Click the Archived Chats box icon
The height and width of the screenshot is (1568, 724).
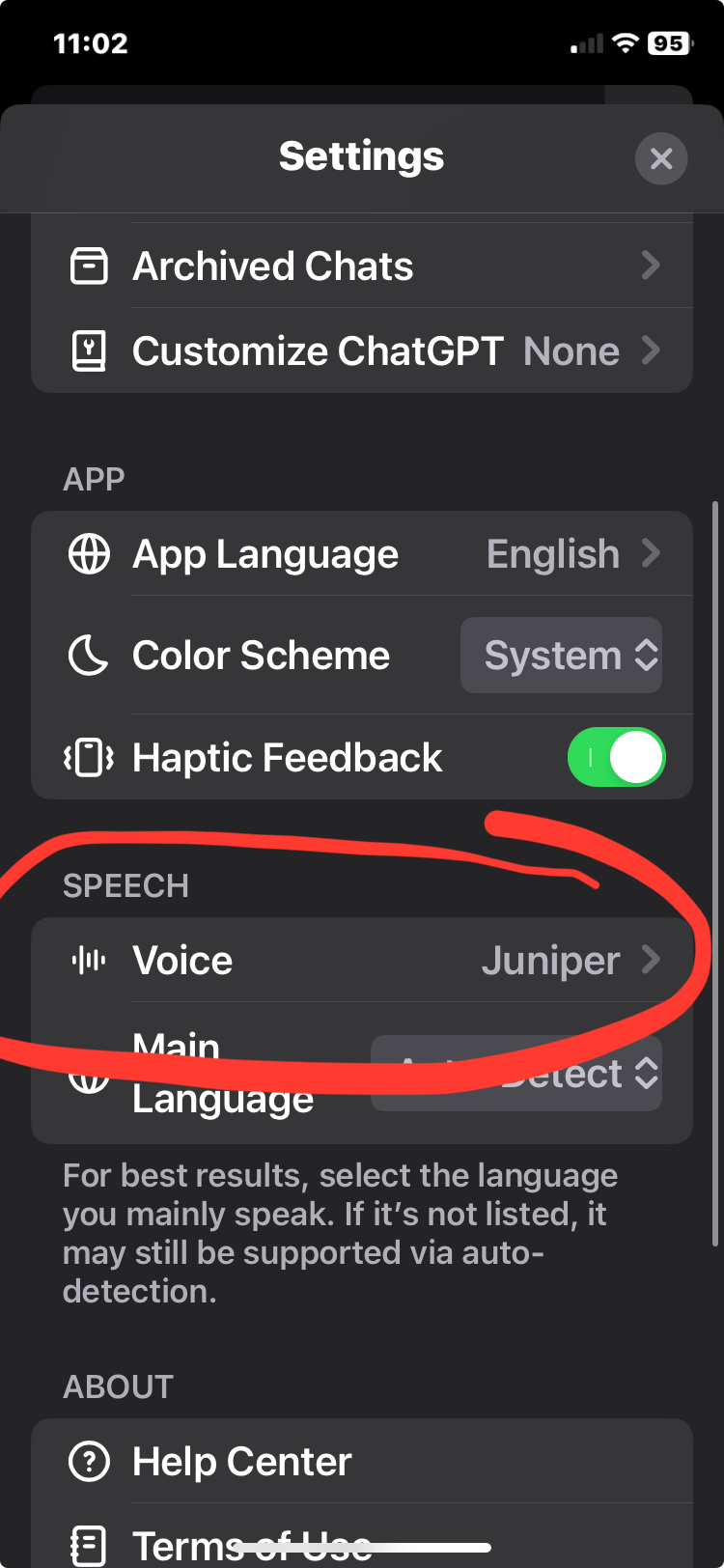coord(89,266)
